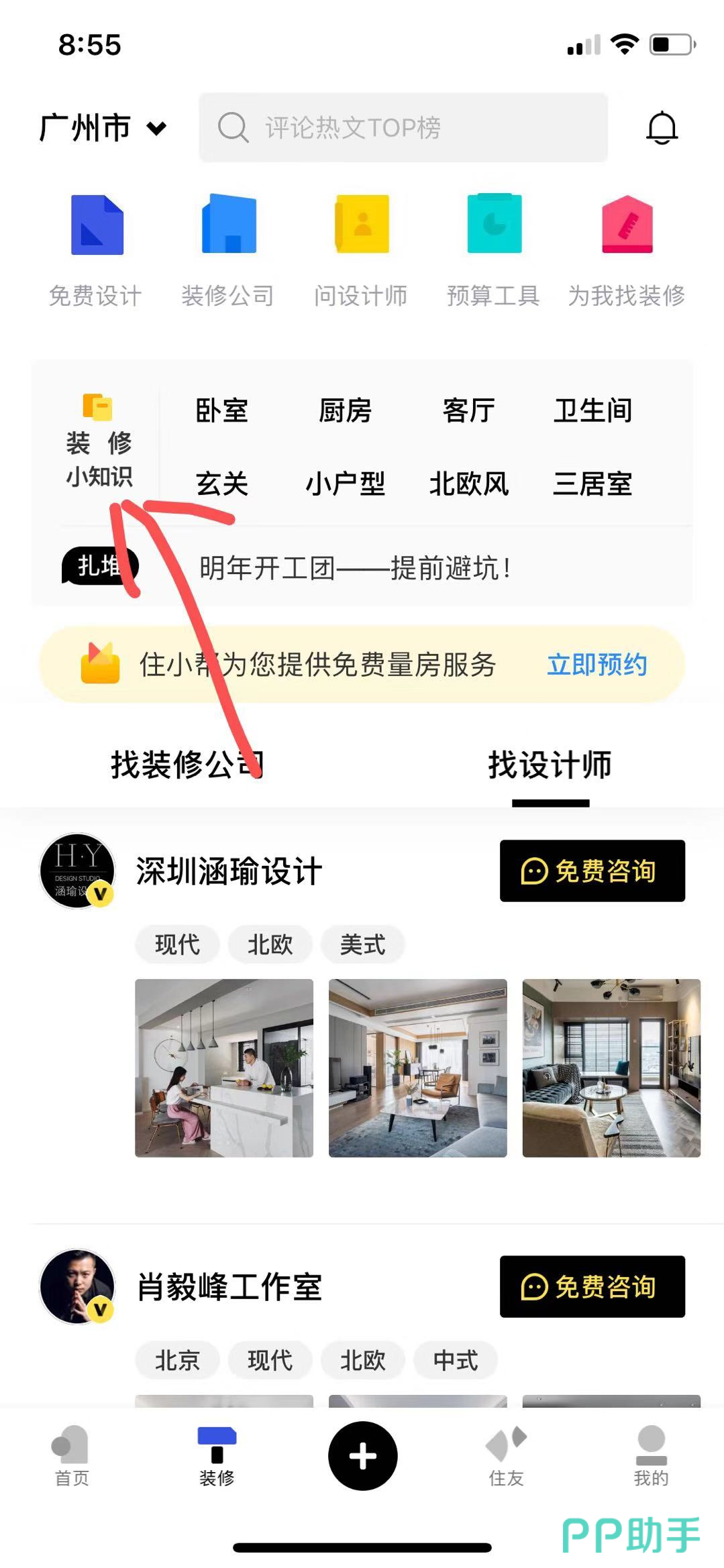Screen dimensions: 724x1568
Task: Open the 明年开工团 post
Action: point(356,568)
